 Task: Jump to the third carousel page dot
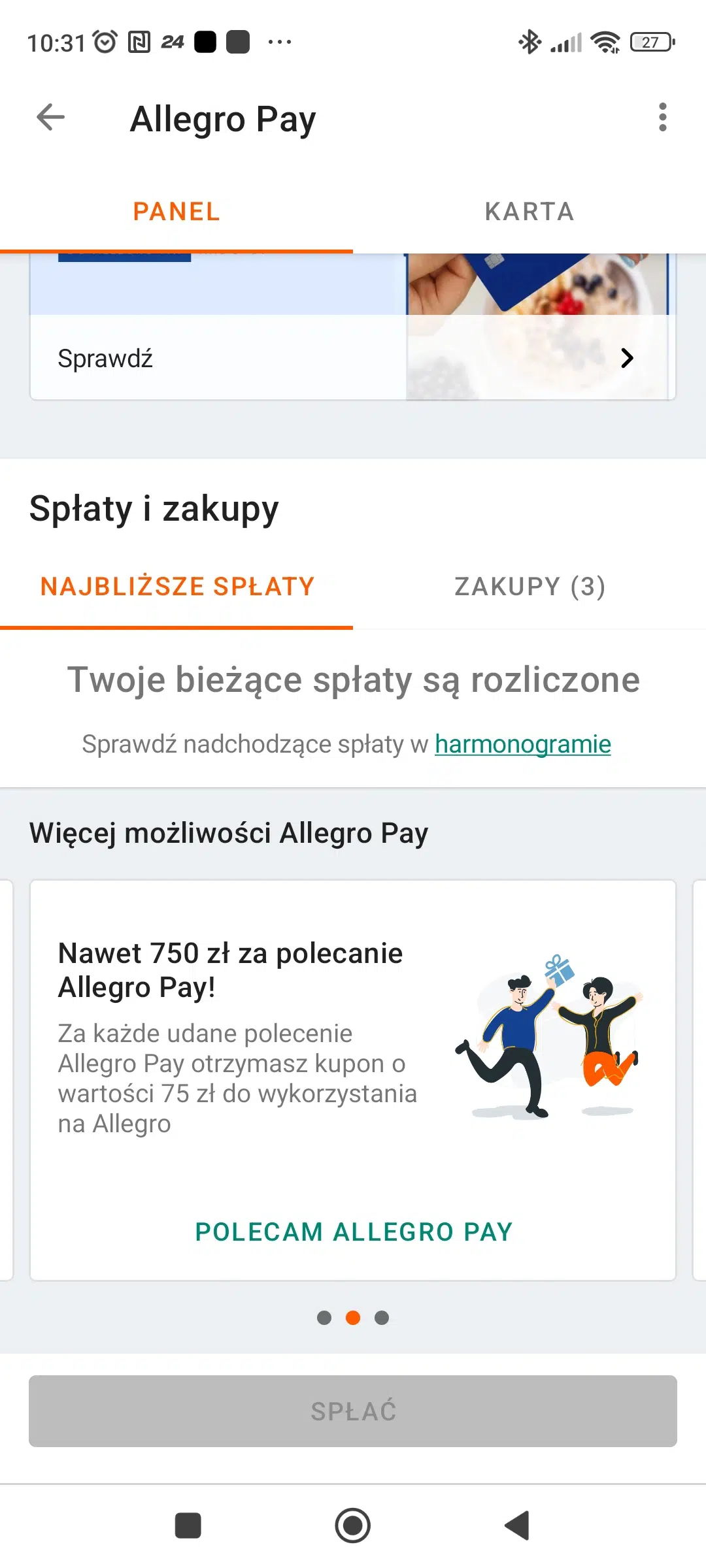click(382, 1318)
